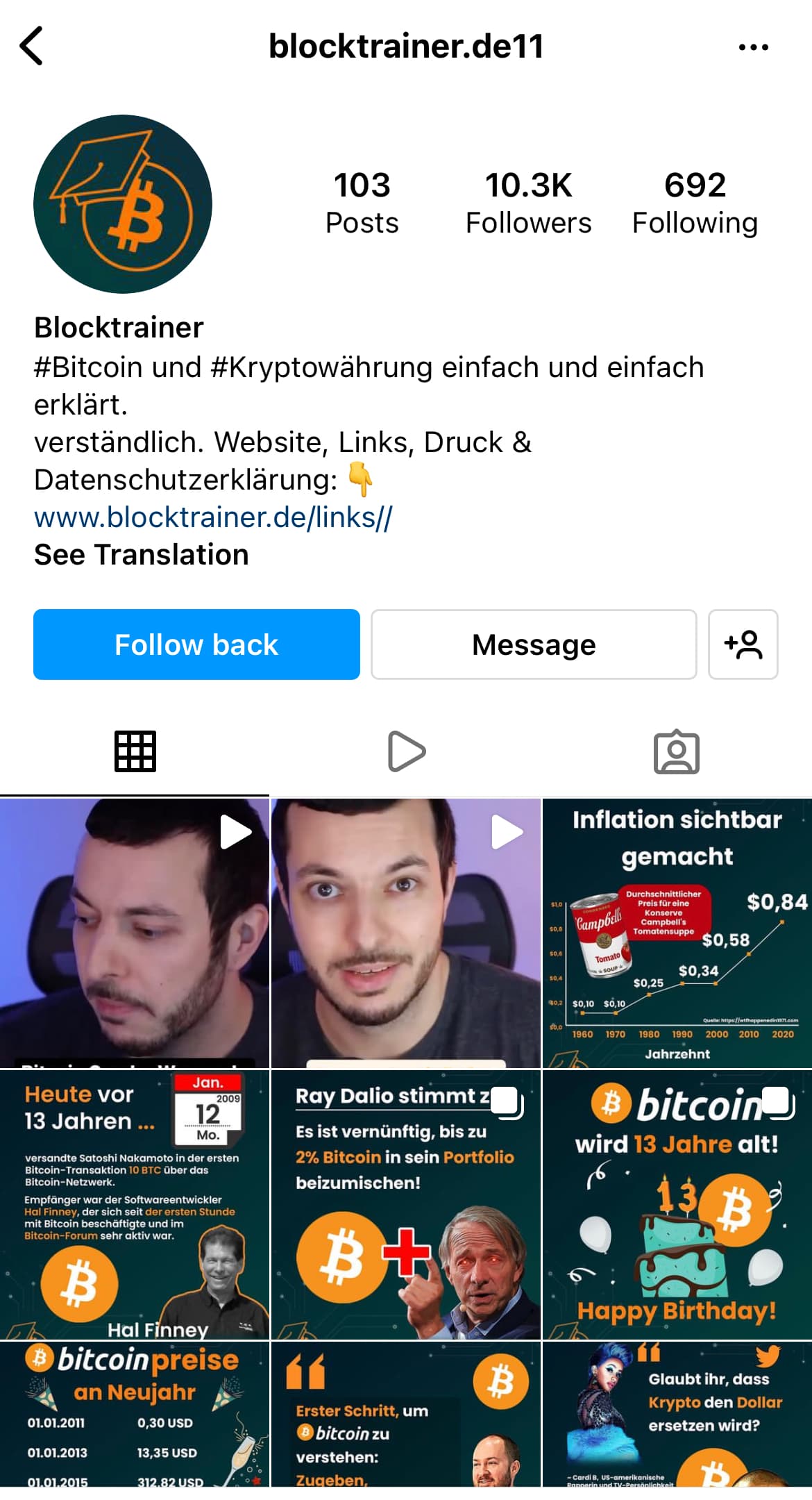Switch to the tagged photos tab
This screenshot has width=812, height=1500.
[677, 751]
